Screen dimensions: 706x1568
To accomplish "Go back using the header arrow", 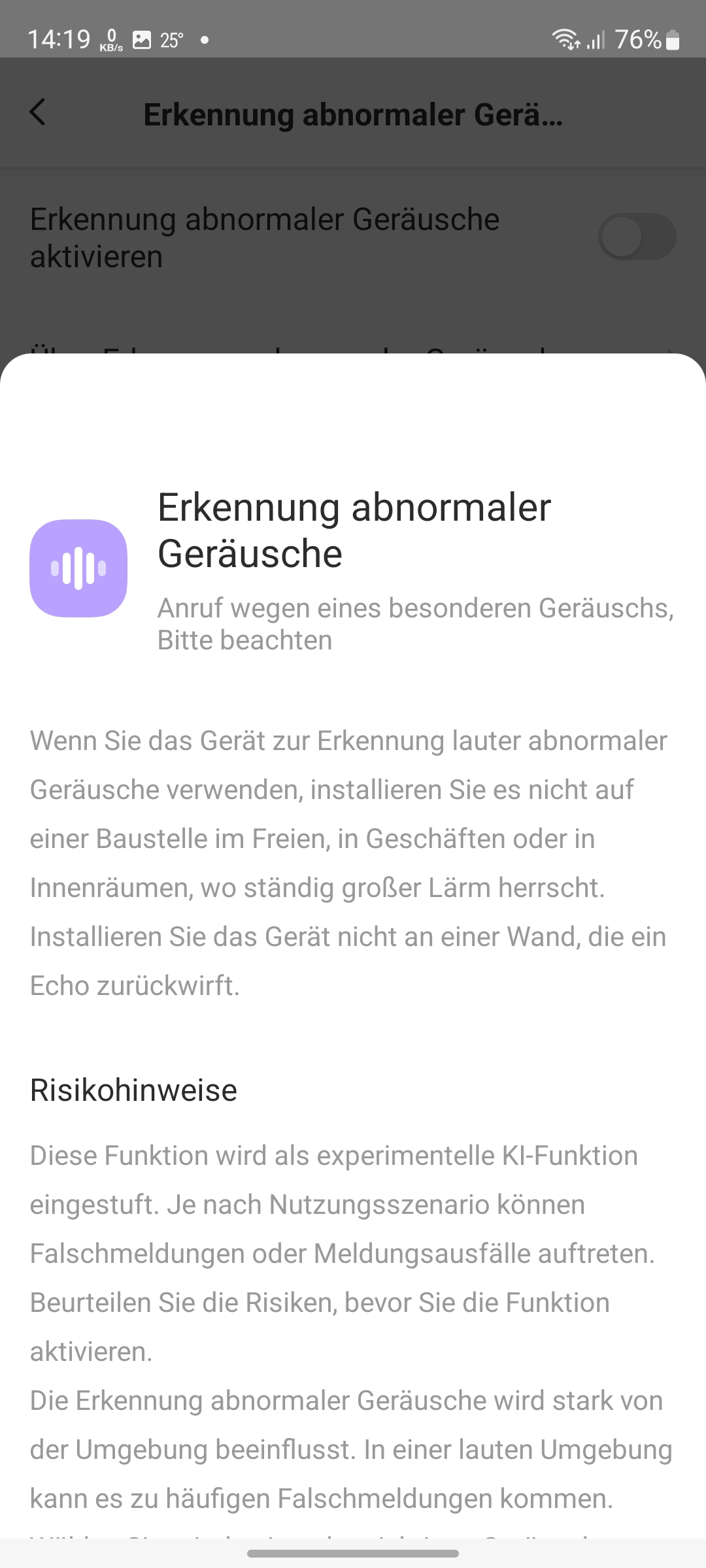I will pos(38,112).
